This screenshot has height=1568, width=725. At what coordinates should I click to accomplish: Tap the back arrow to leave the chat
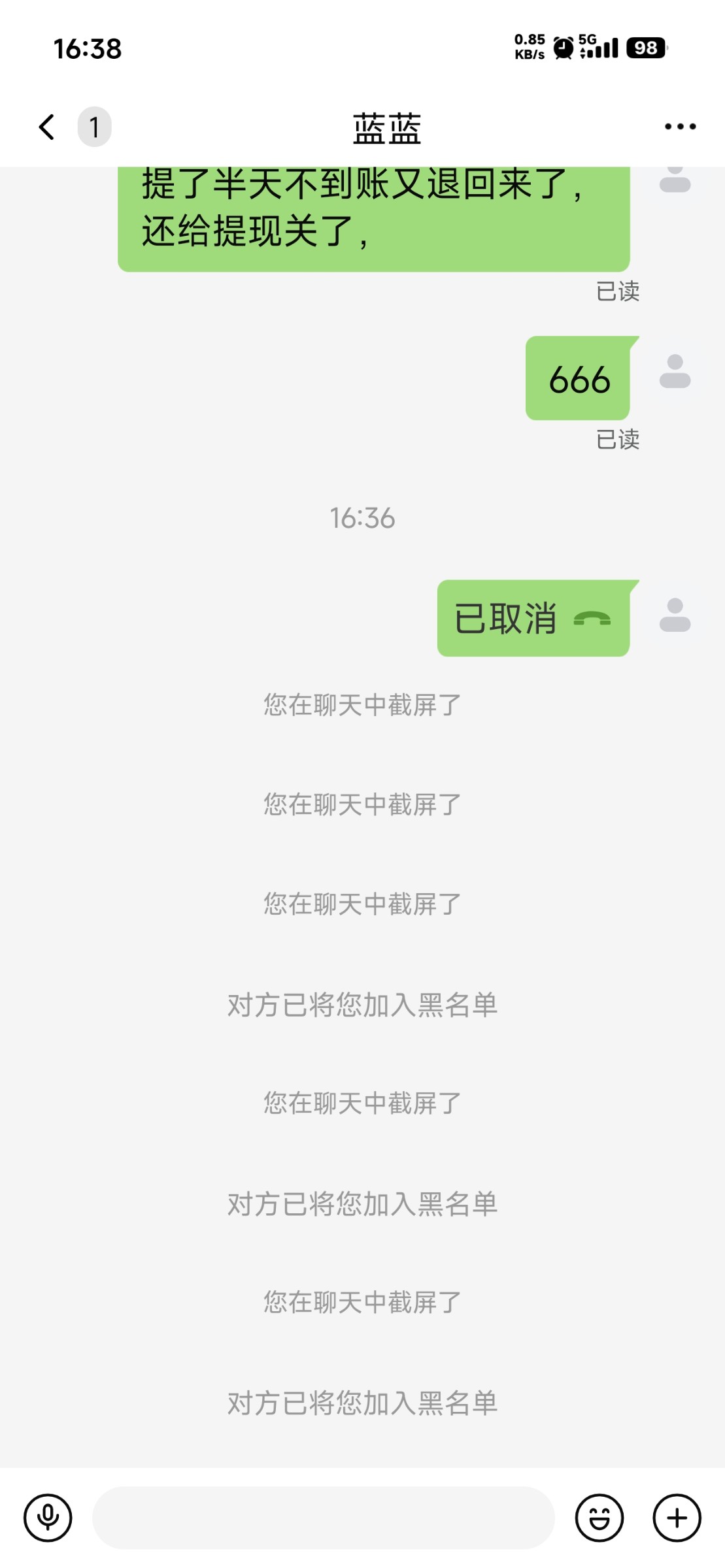(x=46, y=127)
